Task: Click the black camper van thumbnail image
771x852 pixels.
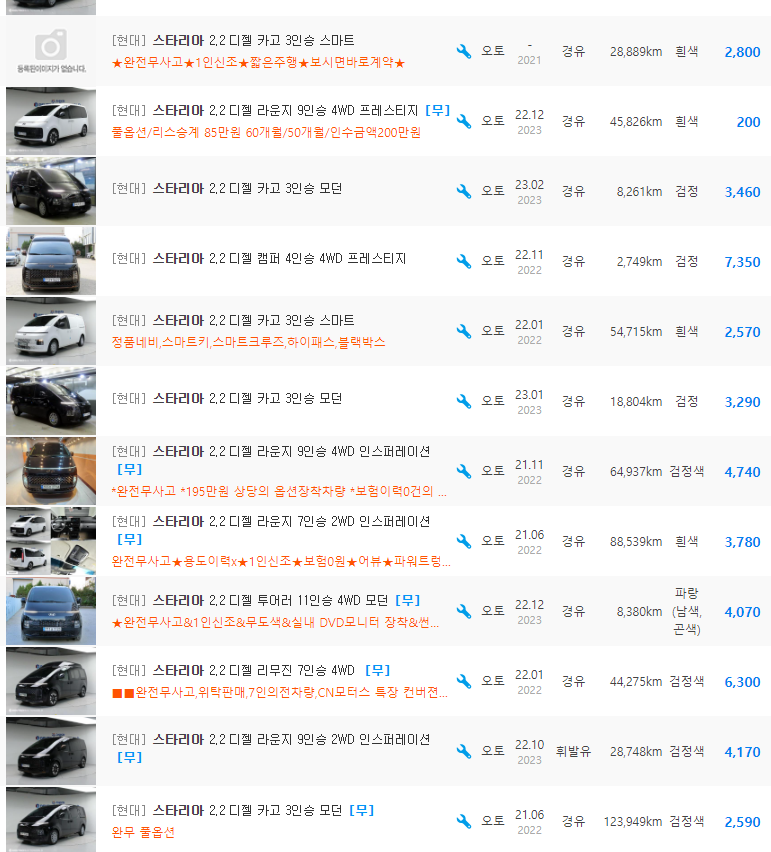Action: tap(51, 261)
